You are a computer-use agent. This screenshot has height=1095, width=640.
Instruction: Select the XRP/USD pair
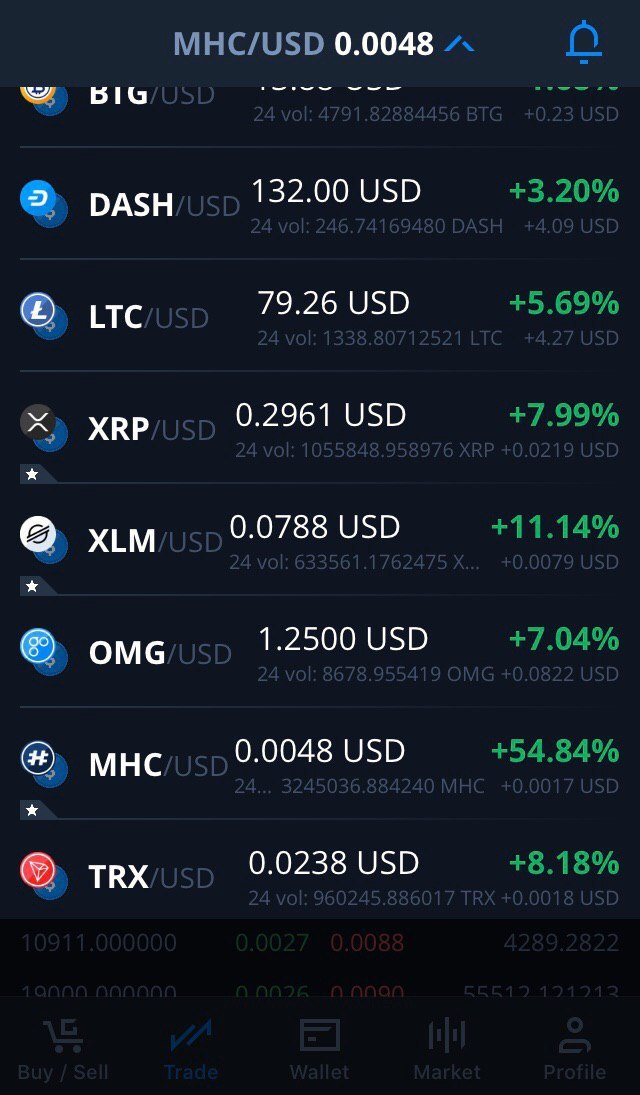[319, 427]
